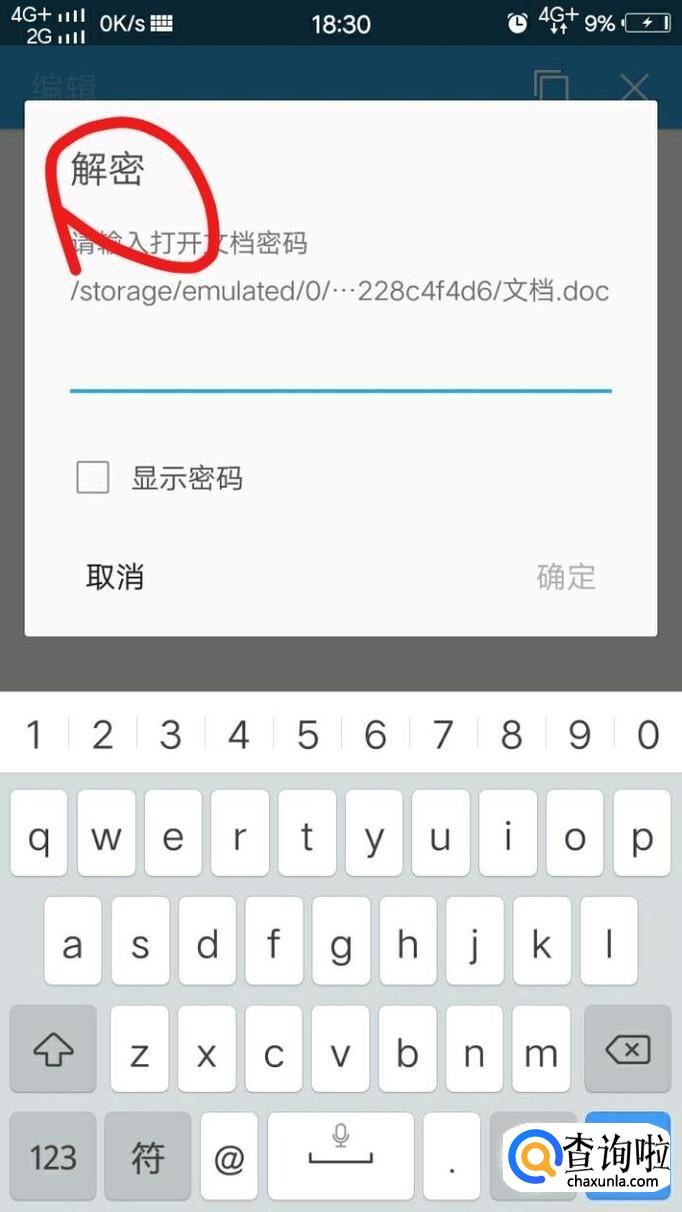The height and width of the screenshot is (1212, 682).
Task: Tap 取消 to cancel decryption
Action: [115, 577]
